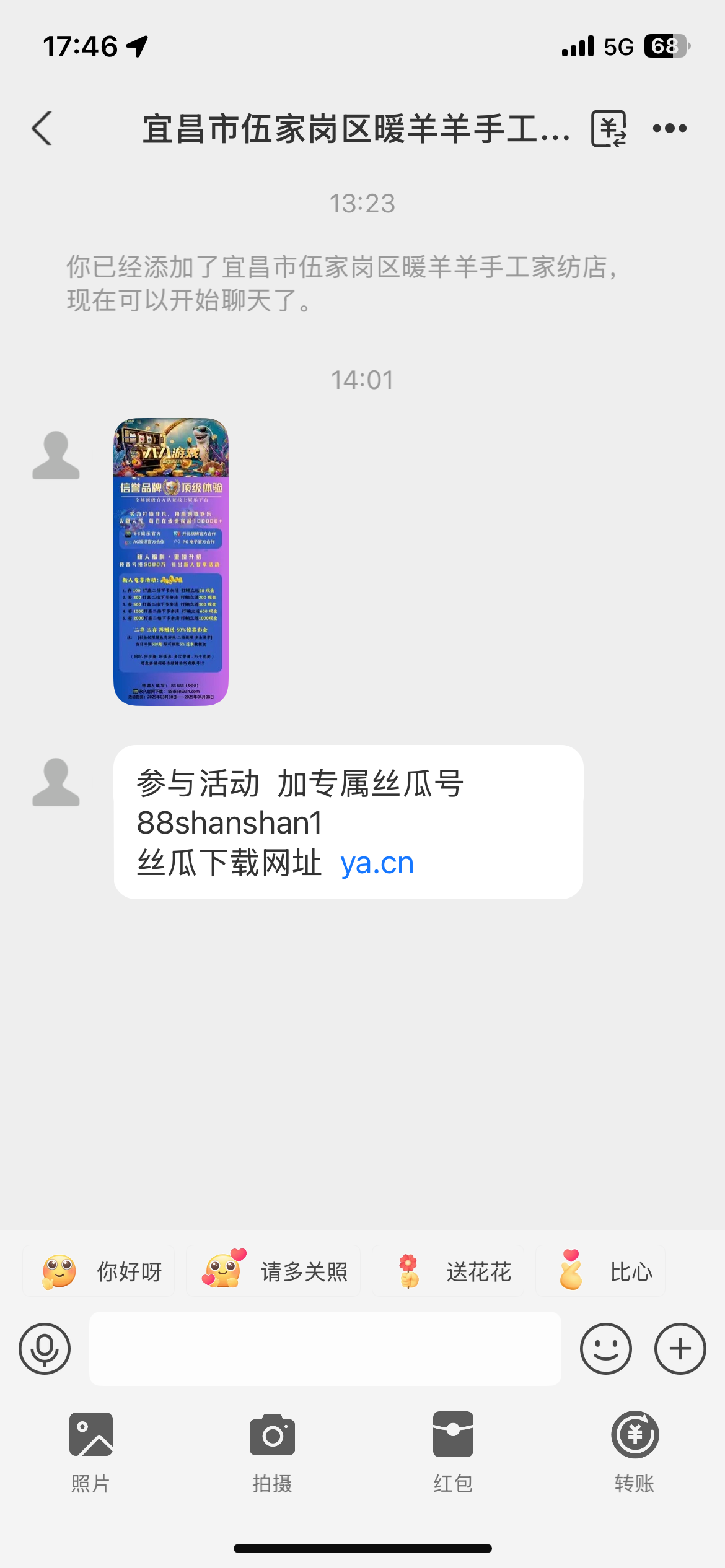Go back from this chat
The image size is (725, 1568).
[42, 129]
